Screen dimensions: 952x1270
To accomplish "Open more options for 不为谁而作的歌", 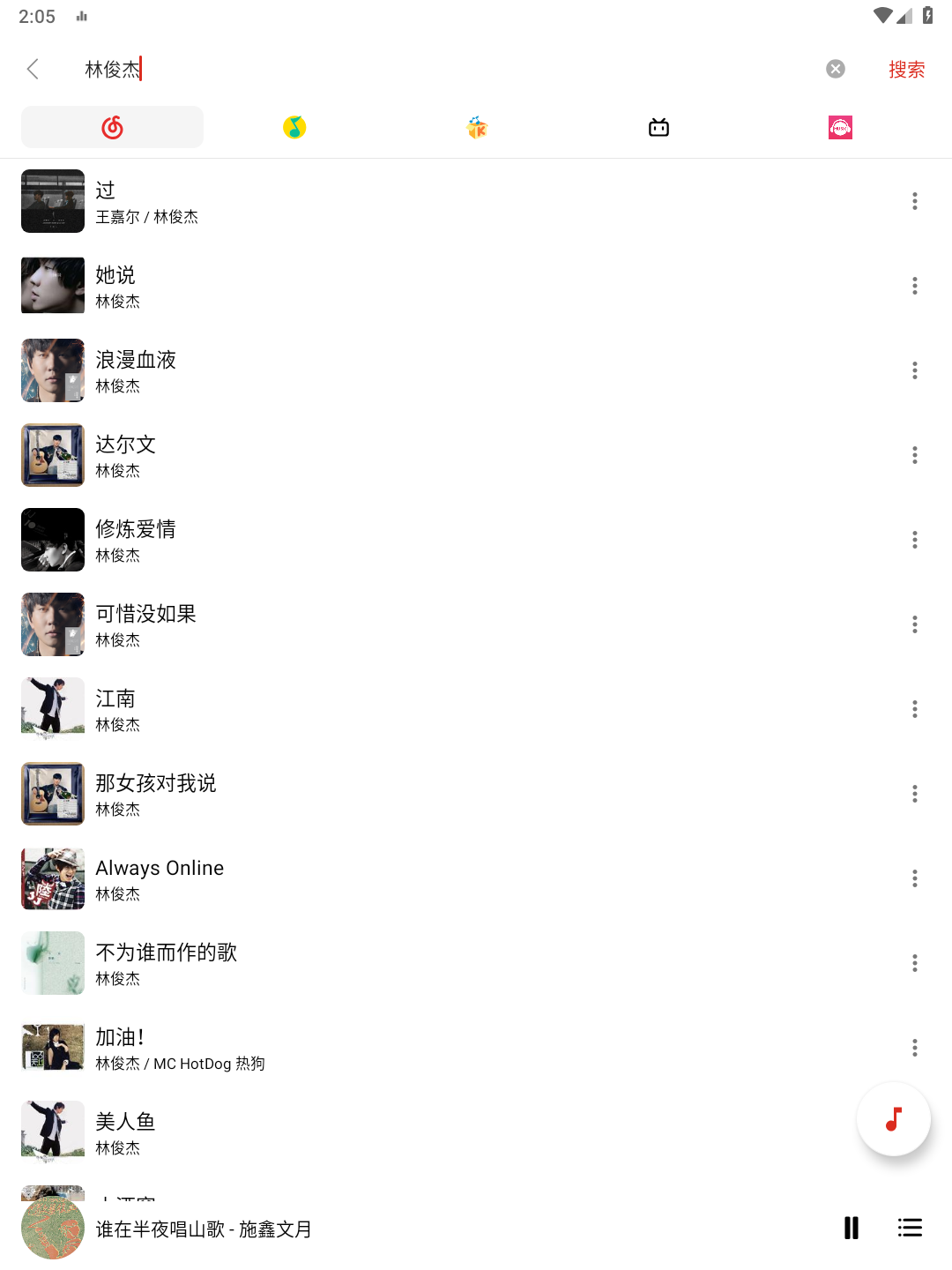I will click(x=914, y=963).
